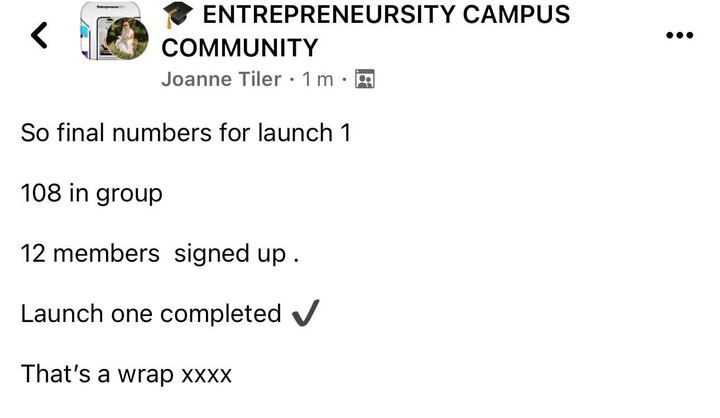Tap the group avatar thumbnail
Image resolution: width=720 pixels, height=418 pixels.
113,38
